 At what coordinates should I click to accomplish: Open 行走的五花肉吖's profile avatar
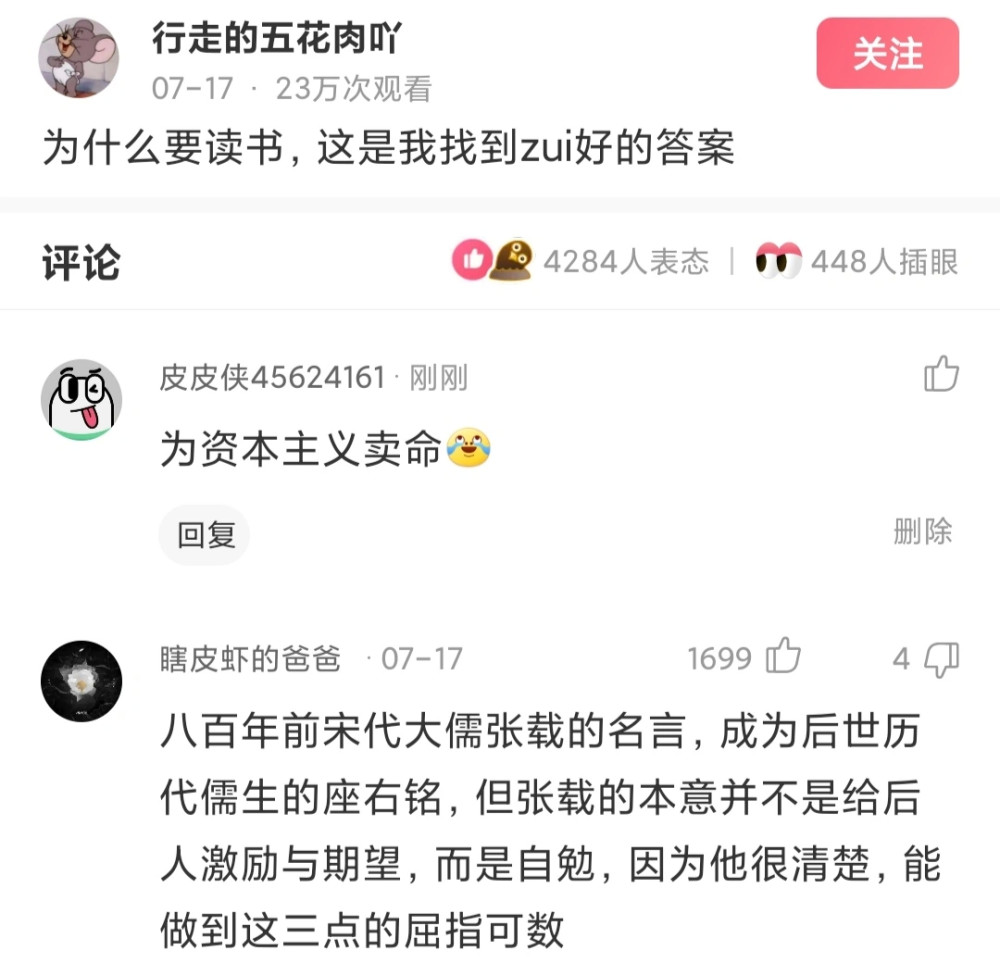tap(79, 57)
